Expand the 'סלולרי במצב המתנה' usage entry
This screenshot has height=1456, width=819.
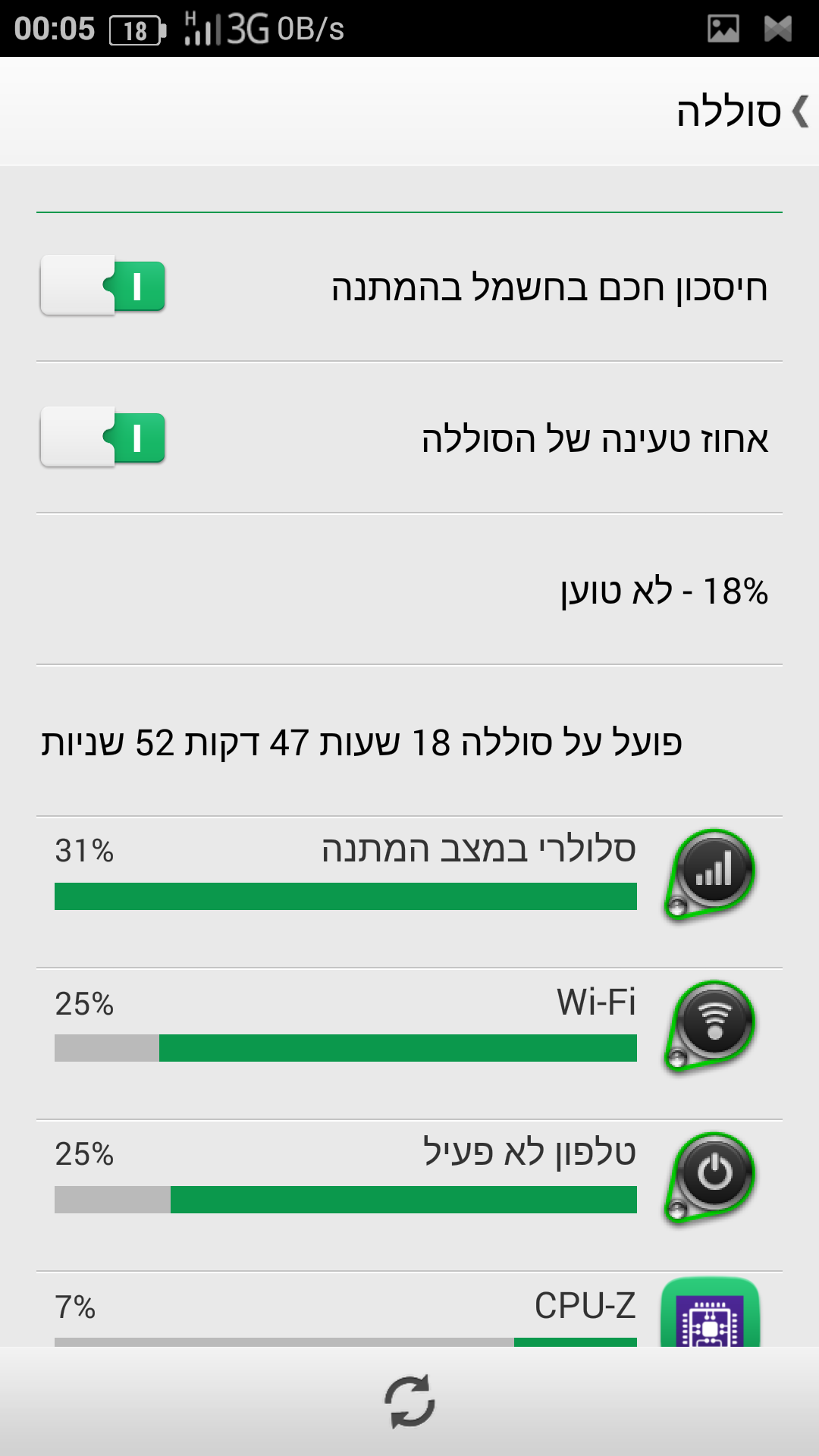[409, 872]
